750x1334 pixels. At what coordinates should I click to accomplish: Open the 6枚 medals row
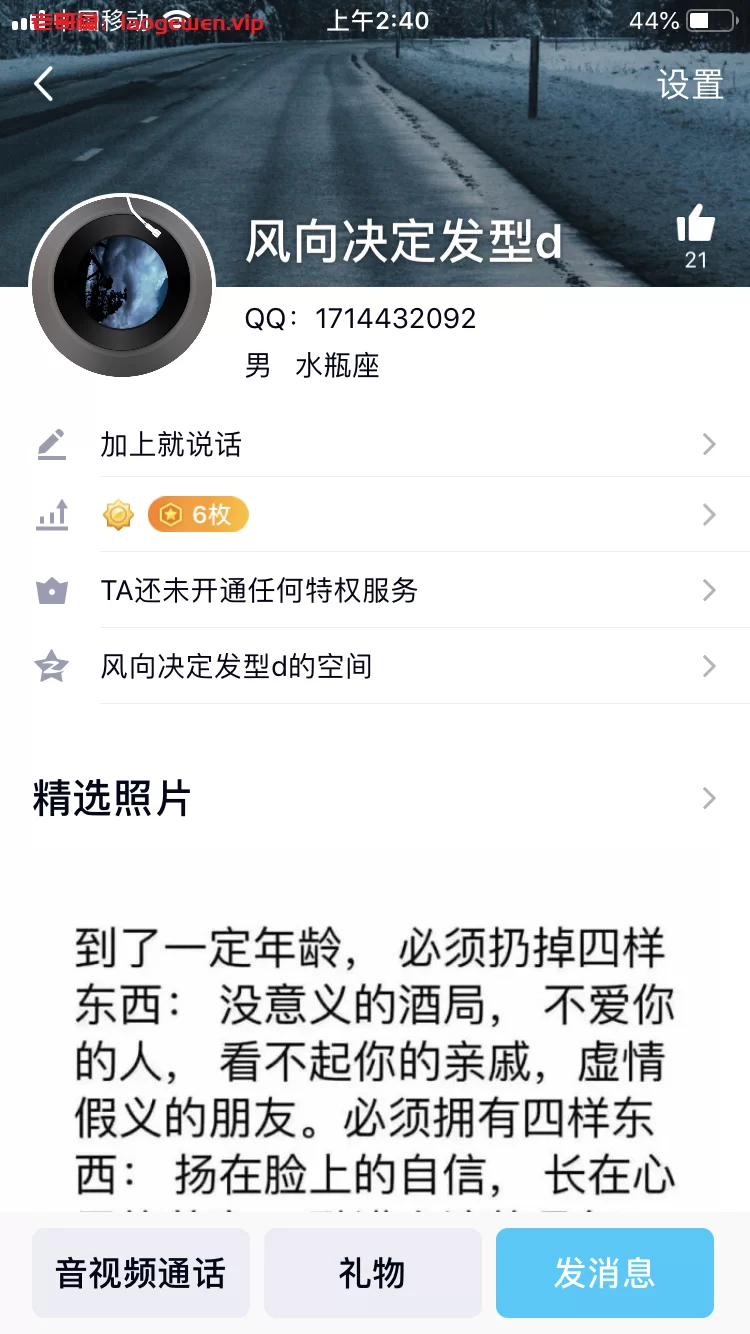[x=375, y=515]
